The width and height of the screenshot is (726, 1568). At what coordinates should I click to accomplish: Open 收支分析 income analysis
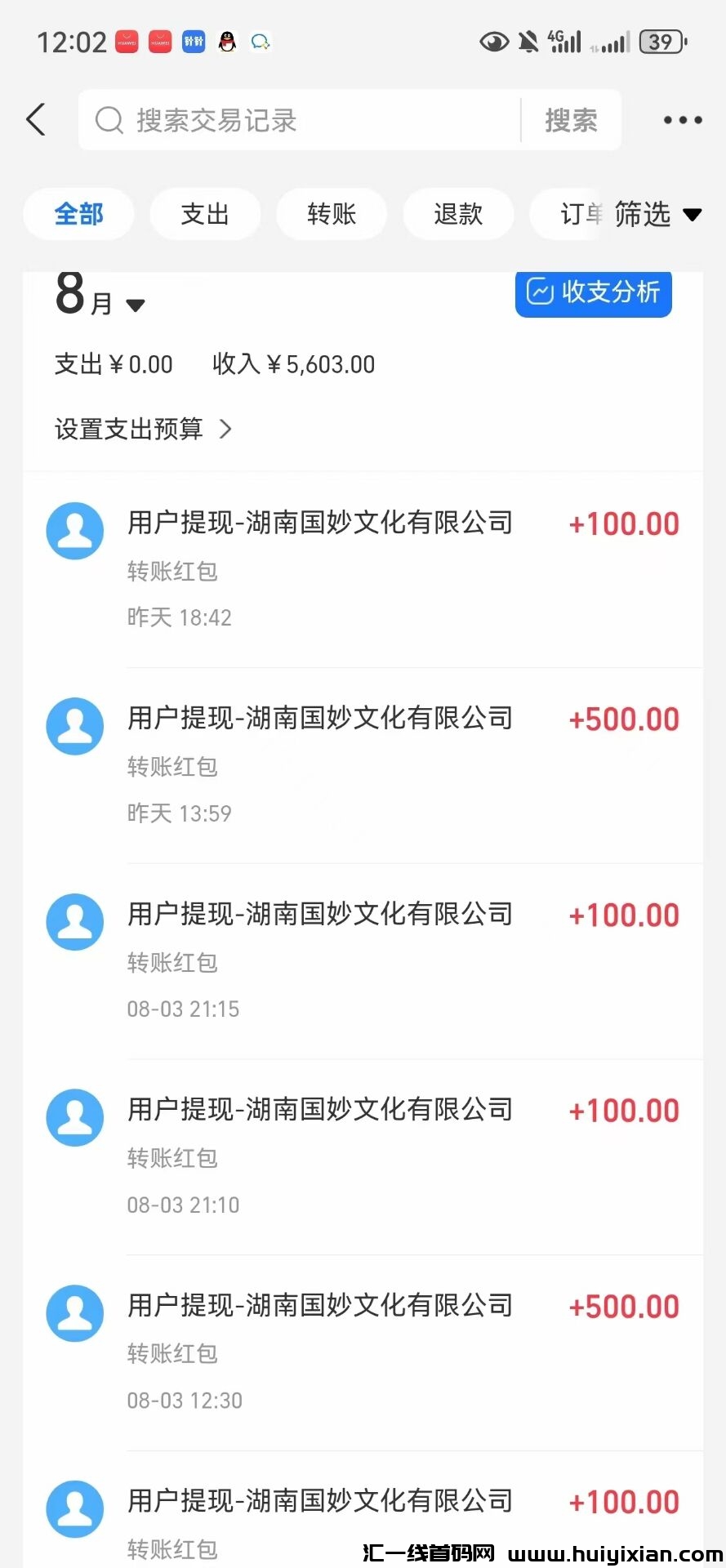click(x=593, y=292)
